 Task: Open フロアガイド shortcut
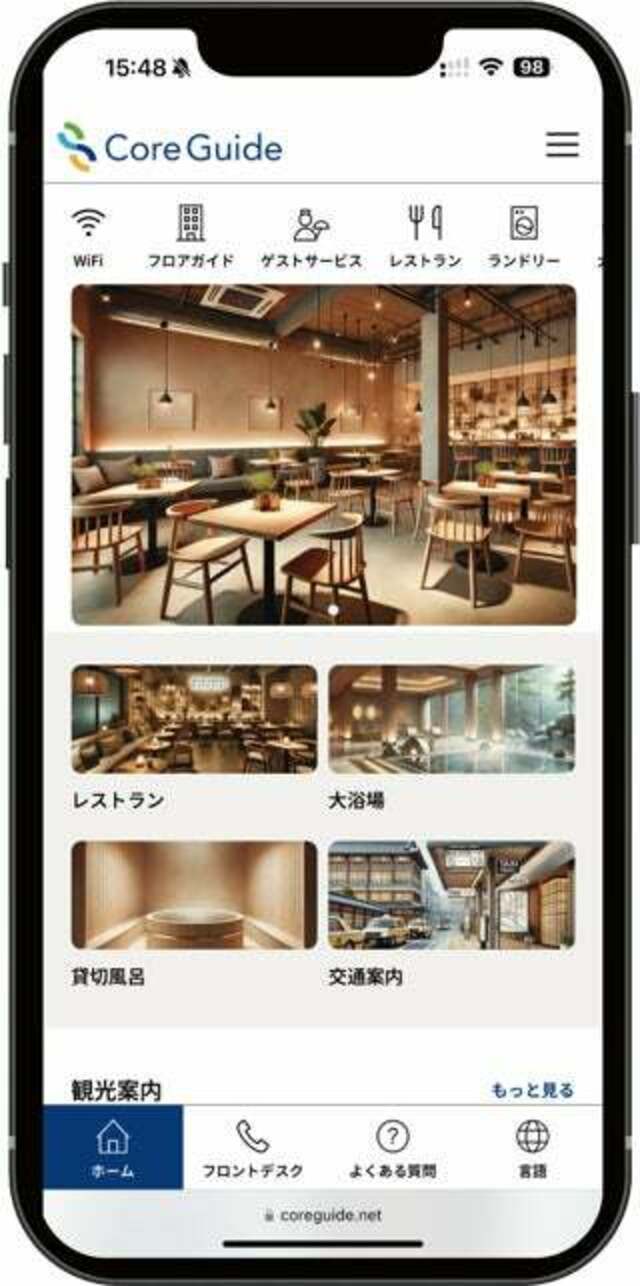pos(190,236)
